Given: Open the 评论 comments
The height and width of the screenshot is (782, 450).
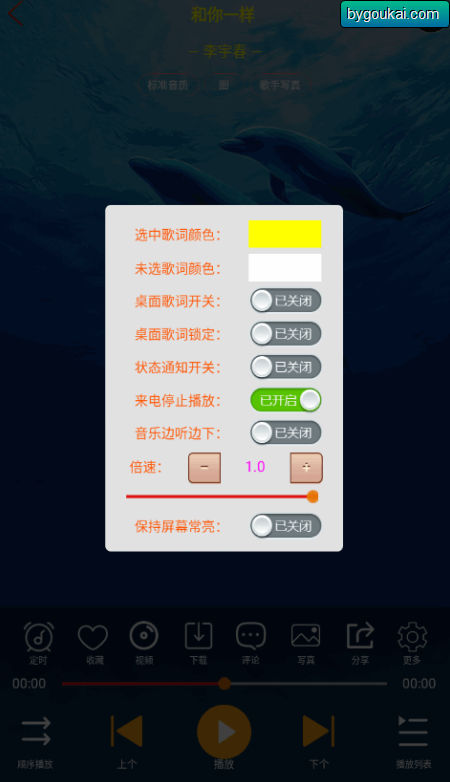Looking at the screenshot, I should [x=250, y=643].
